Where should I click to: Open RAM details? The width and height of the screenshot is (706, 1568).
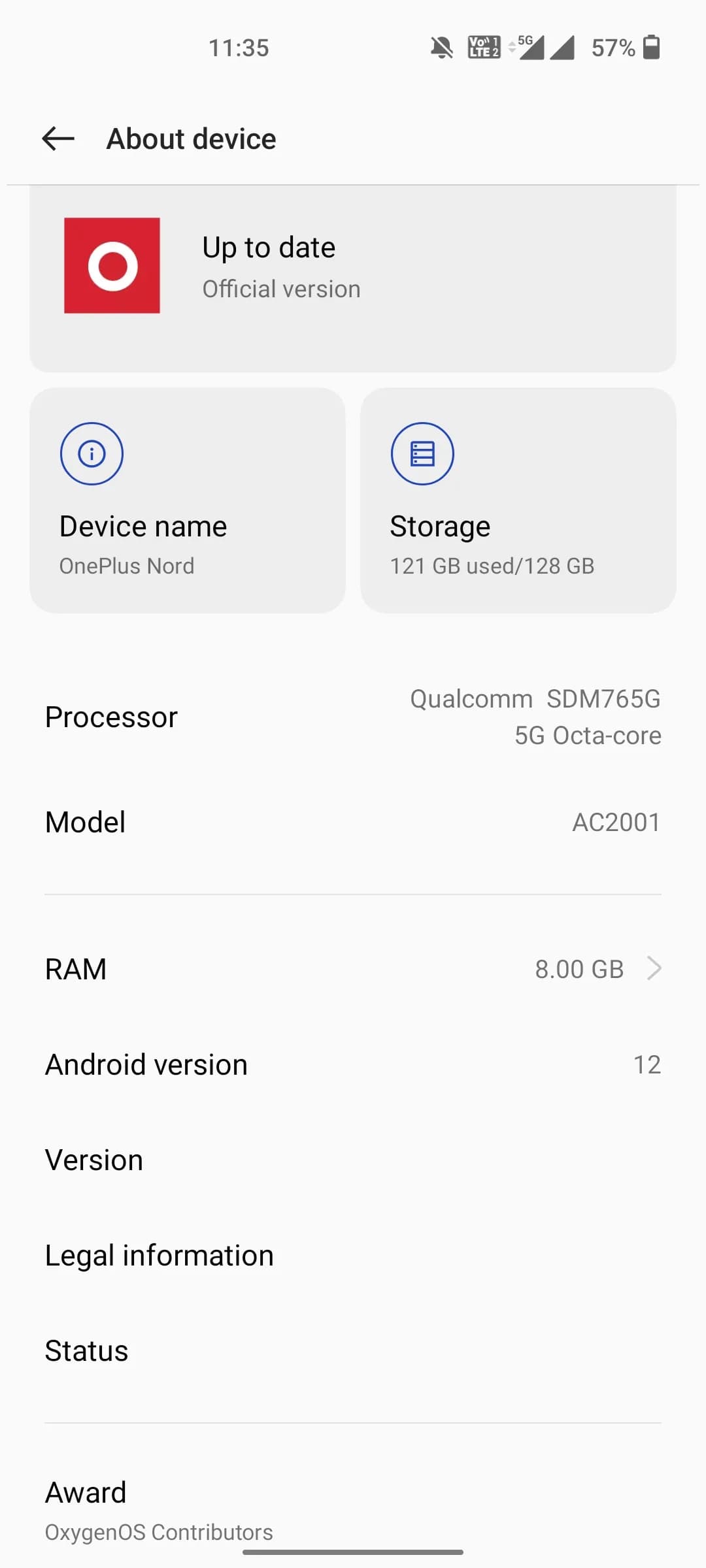tap(353, 969)
